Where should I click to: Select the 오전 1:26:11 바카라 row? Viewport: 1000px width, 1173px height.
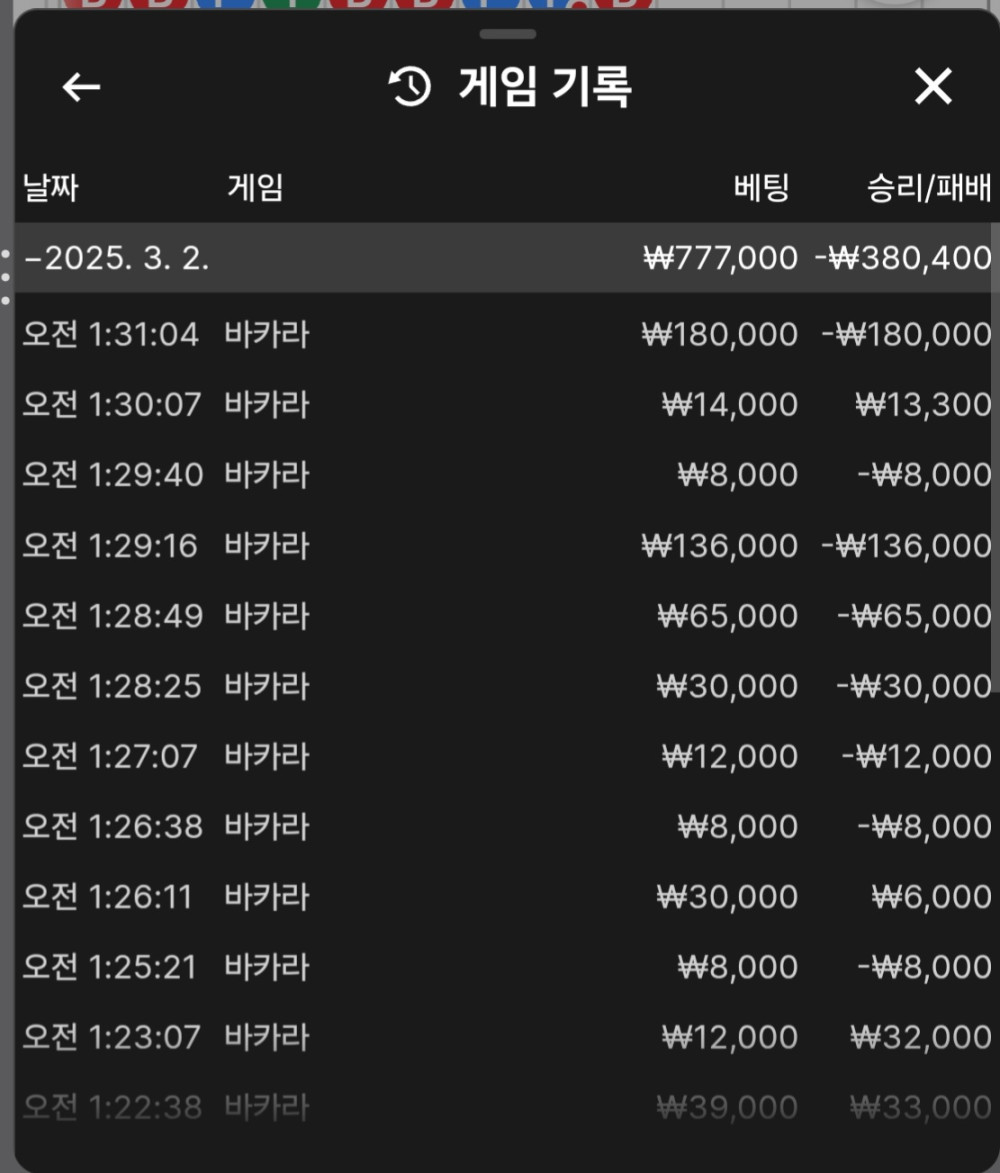(500, 897)
